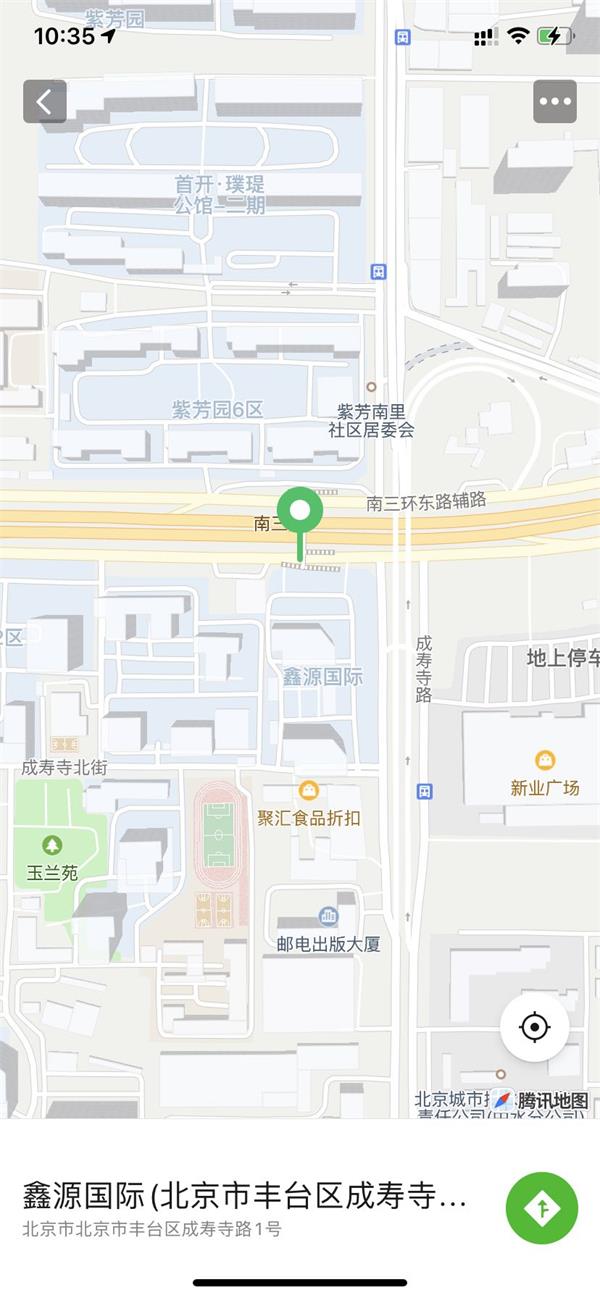Go back using the top-left arrow
The width and height of the screenshot is (600, 1298).
click(45, 101)
